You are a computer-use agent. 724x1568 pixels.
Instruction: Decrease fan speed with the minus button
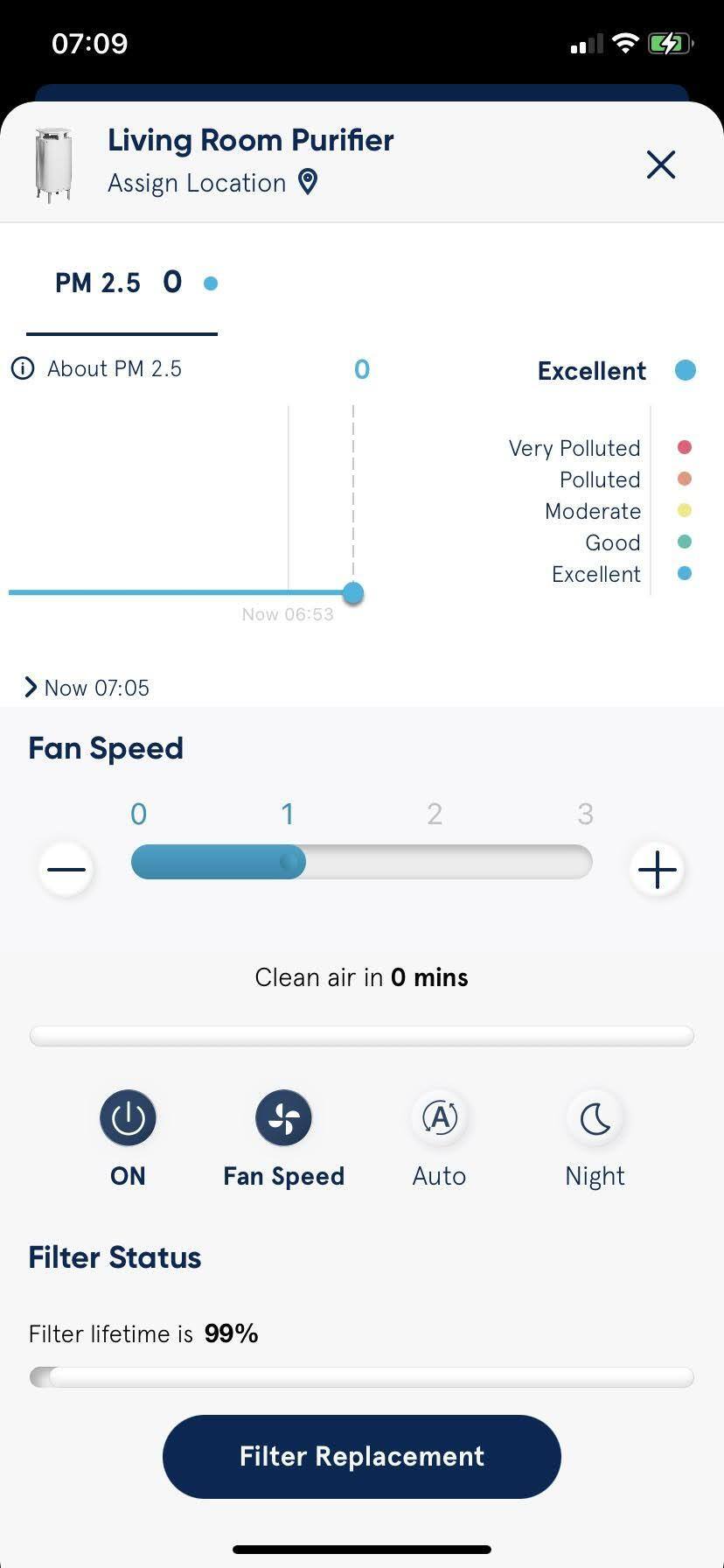[65, 869]
